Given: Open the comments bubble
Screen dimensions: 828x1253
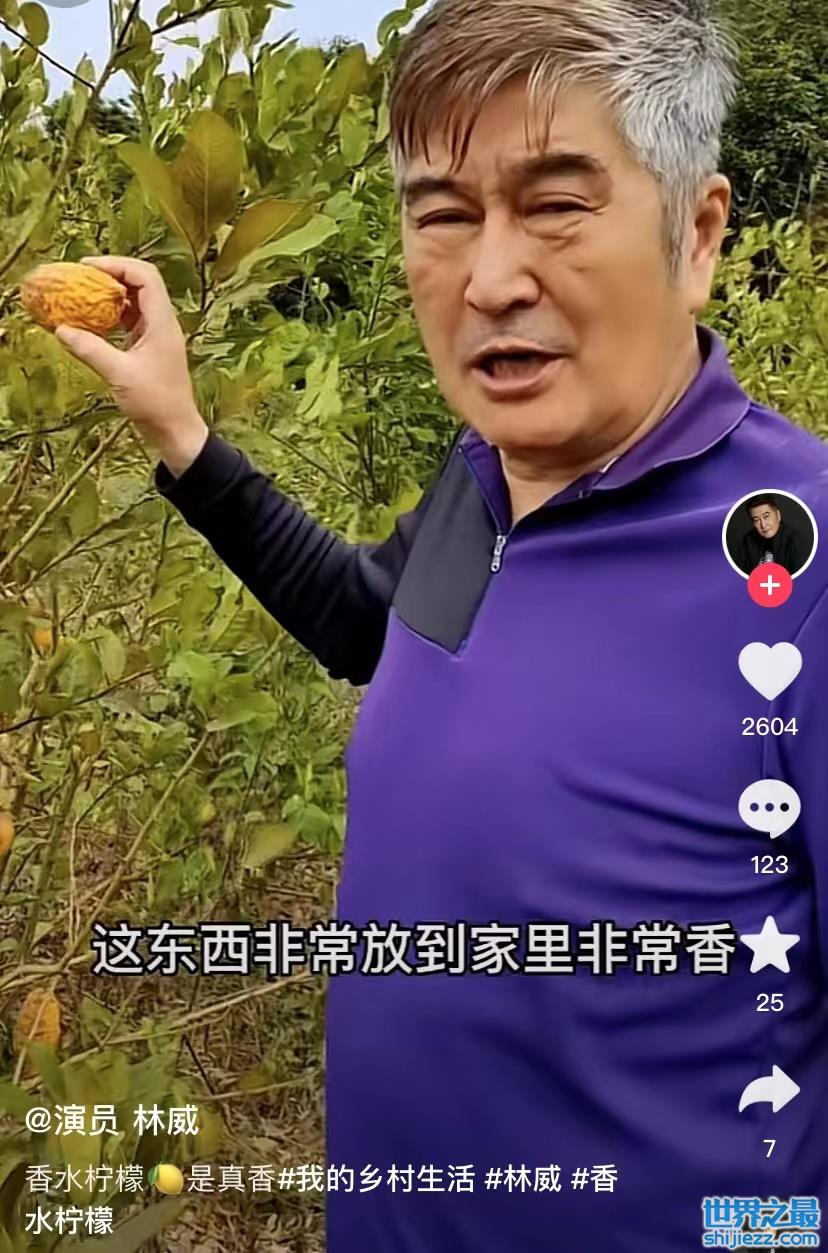Looking at the screenshot, I should 769,809.
